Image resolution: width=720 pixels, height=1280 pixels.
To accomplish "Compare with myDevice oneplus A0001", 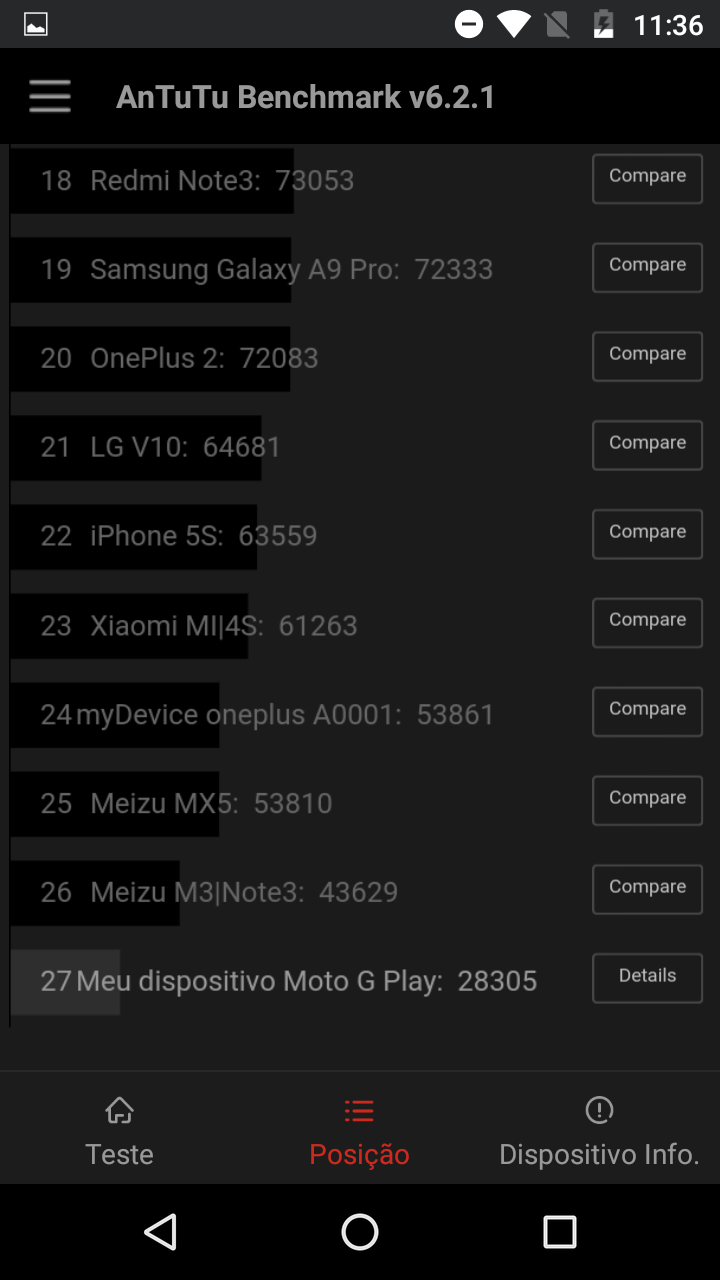I will 647,712.
